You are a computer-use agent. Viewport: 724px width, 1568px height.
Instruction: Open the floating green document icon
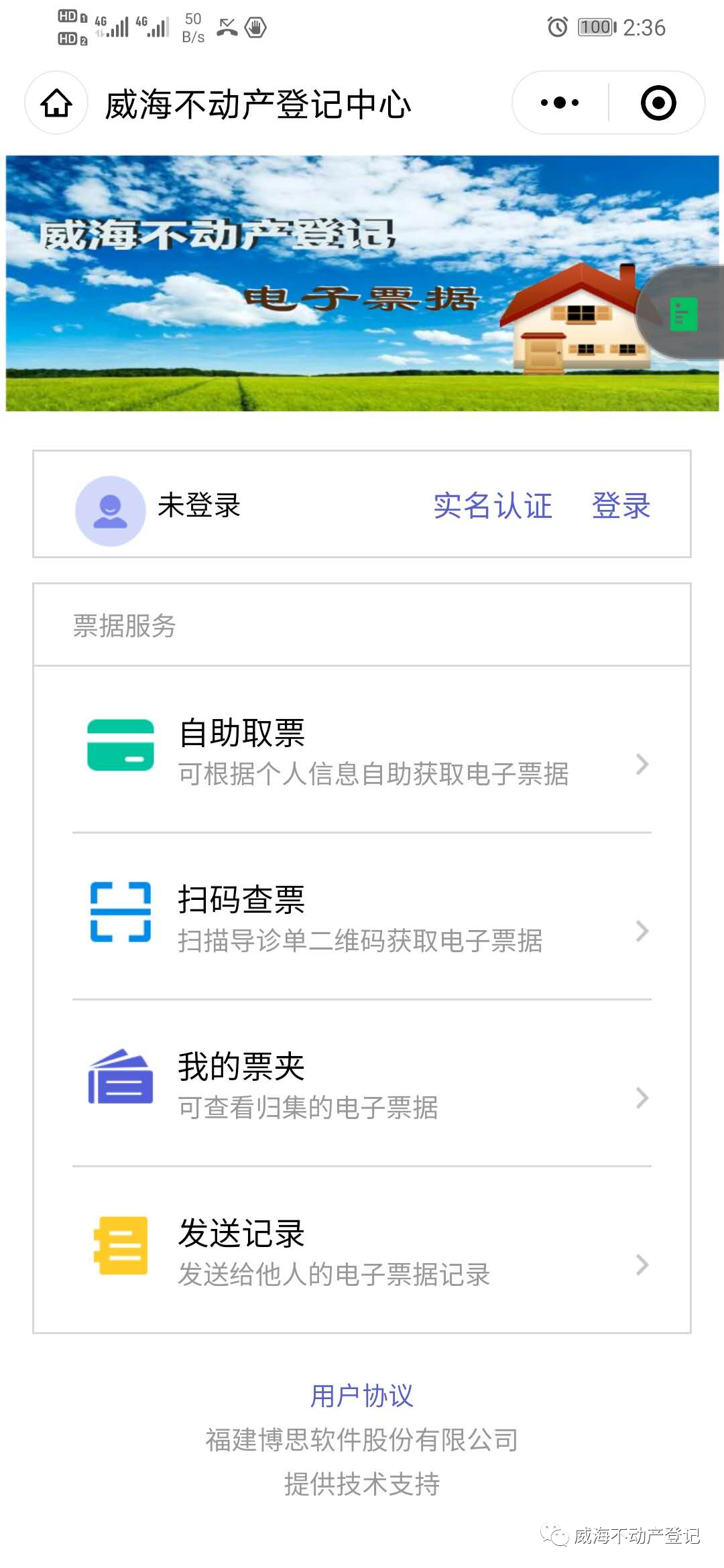pyautogui.click(x=683, y=314)
